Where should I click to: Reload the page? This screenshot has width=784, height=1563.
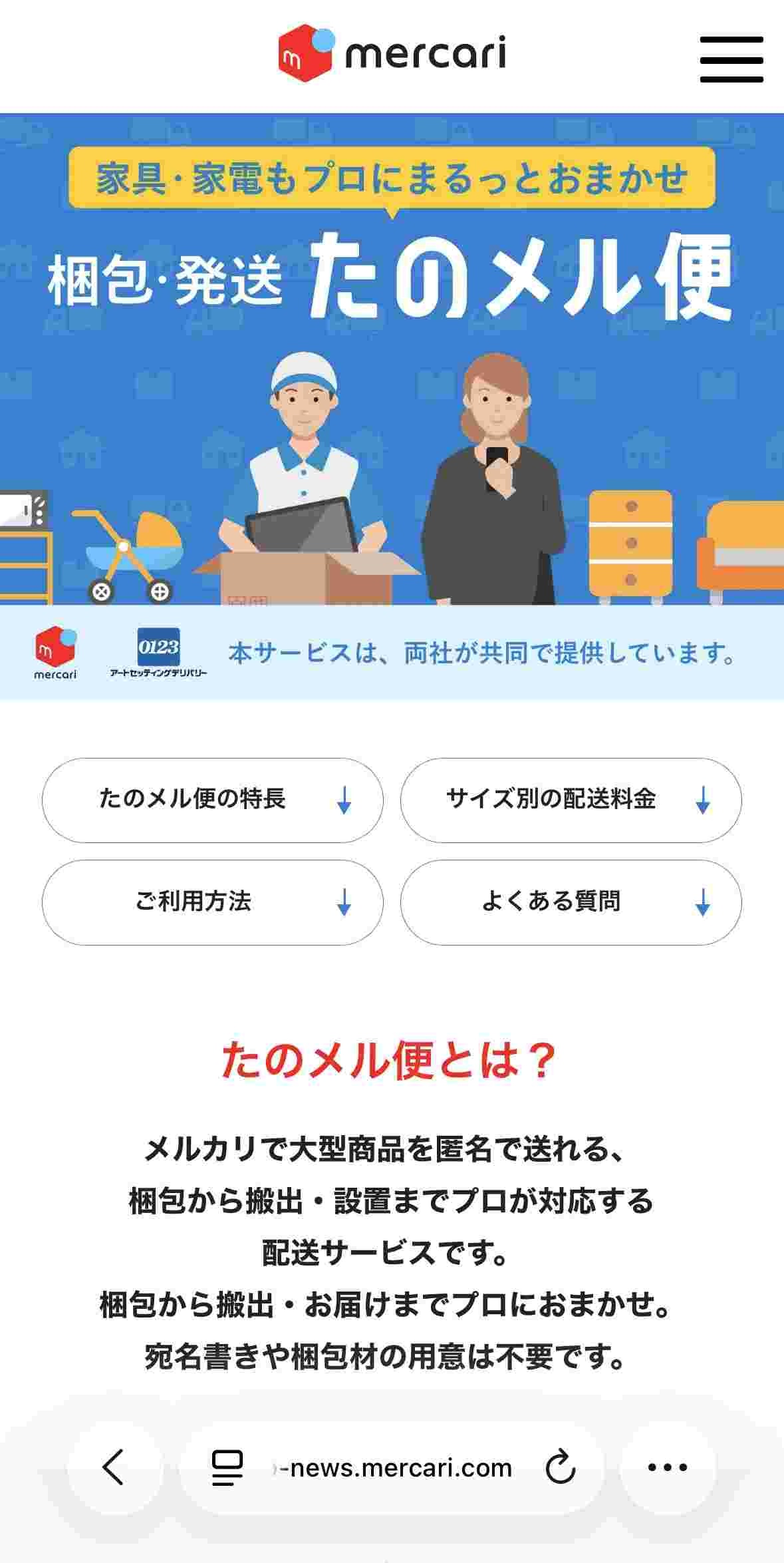pos(560,1467)
